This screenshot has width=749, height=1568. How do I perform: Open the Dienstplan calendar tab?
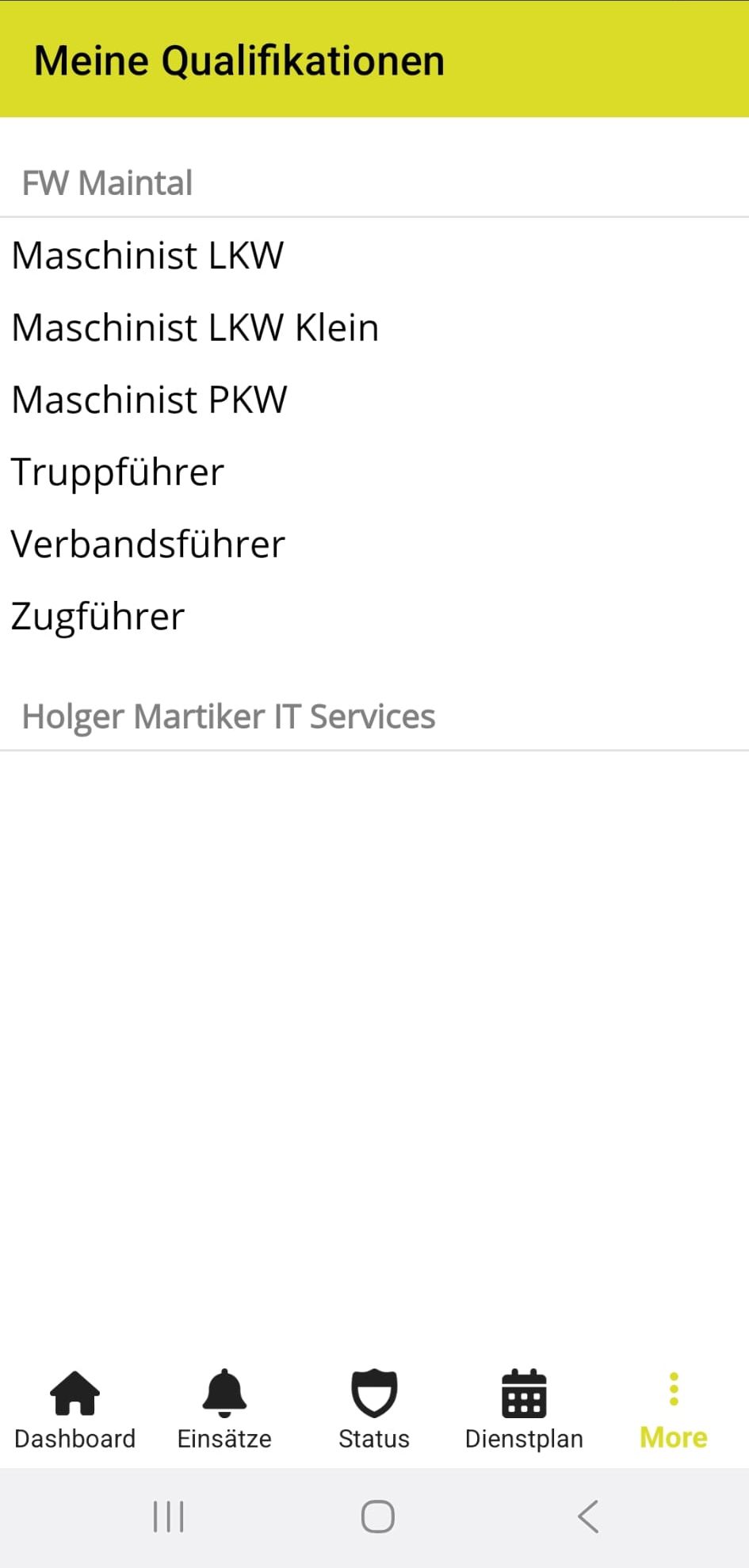click(524, 1409)
